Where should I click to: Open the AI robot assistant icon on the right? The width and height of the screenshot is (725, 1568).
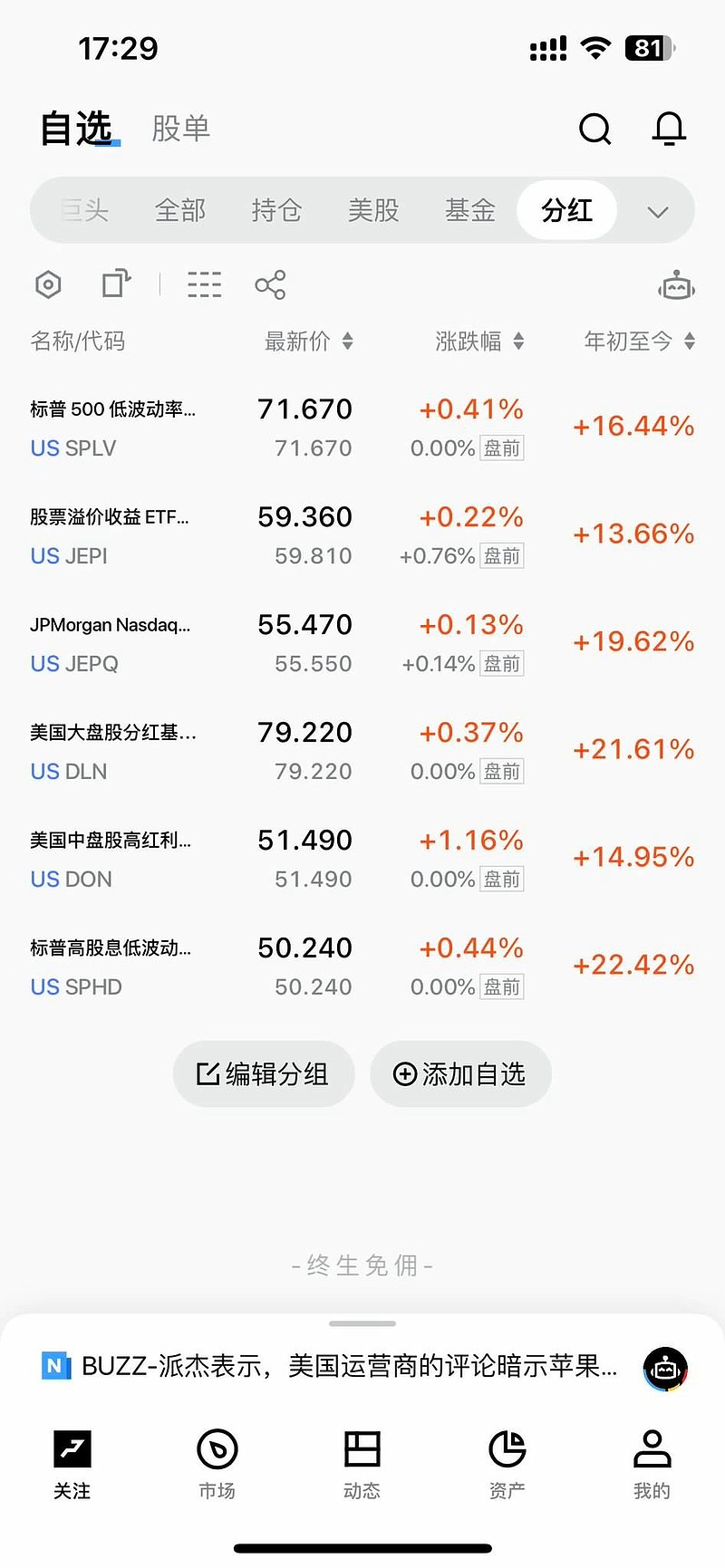click(676, 284)
